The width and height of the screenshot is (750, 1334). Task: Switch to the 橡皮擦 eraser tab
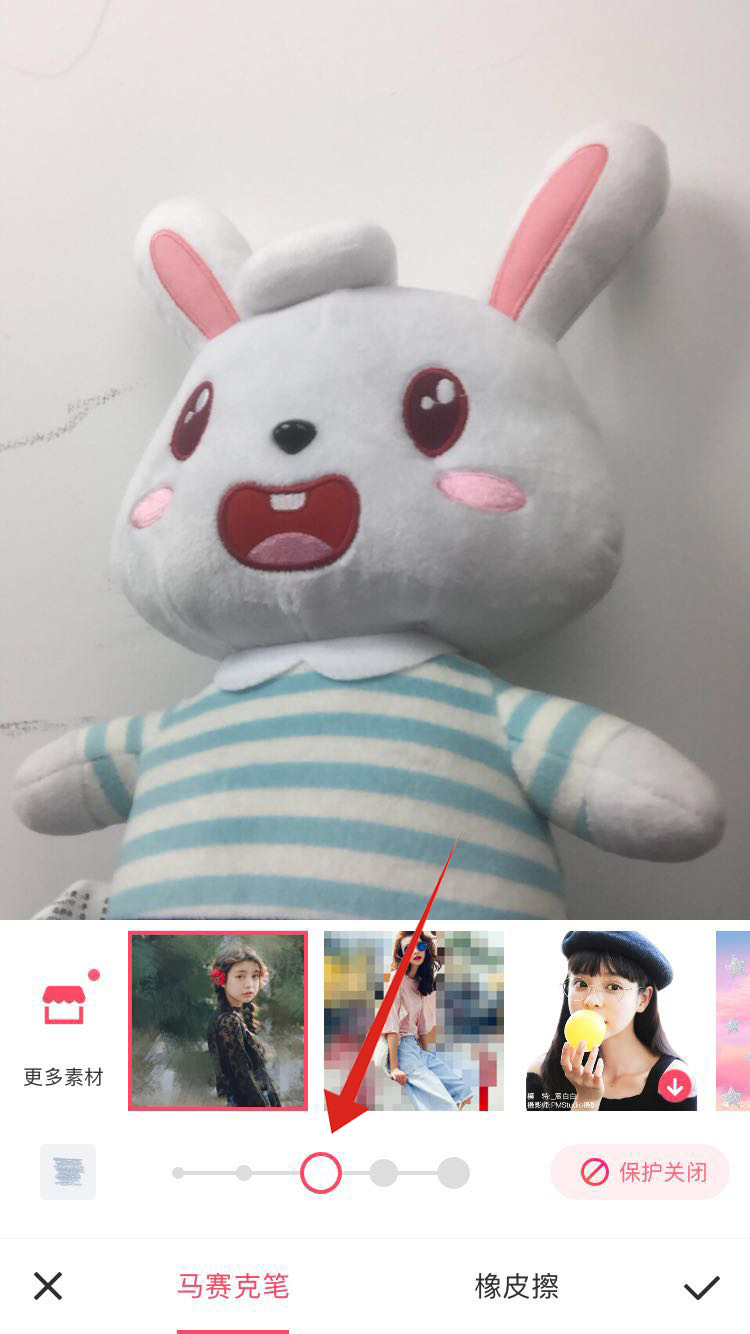tap(516, 1286)
